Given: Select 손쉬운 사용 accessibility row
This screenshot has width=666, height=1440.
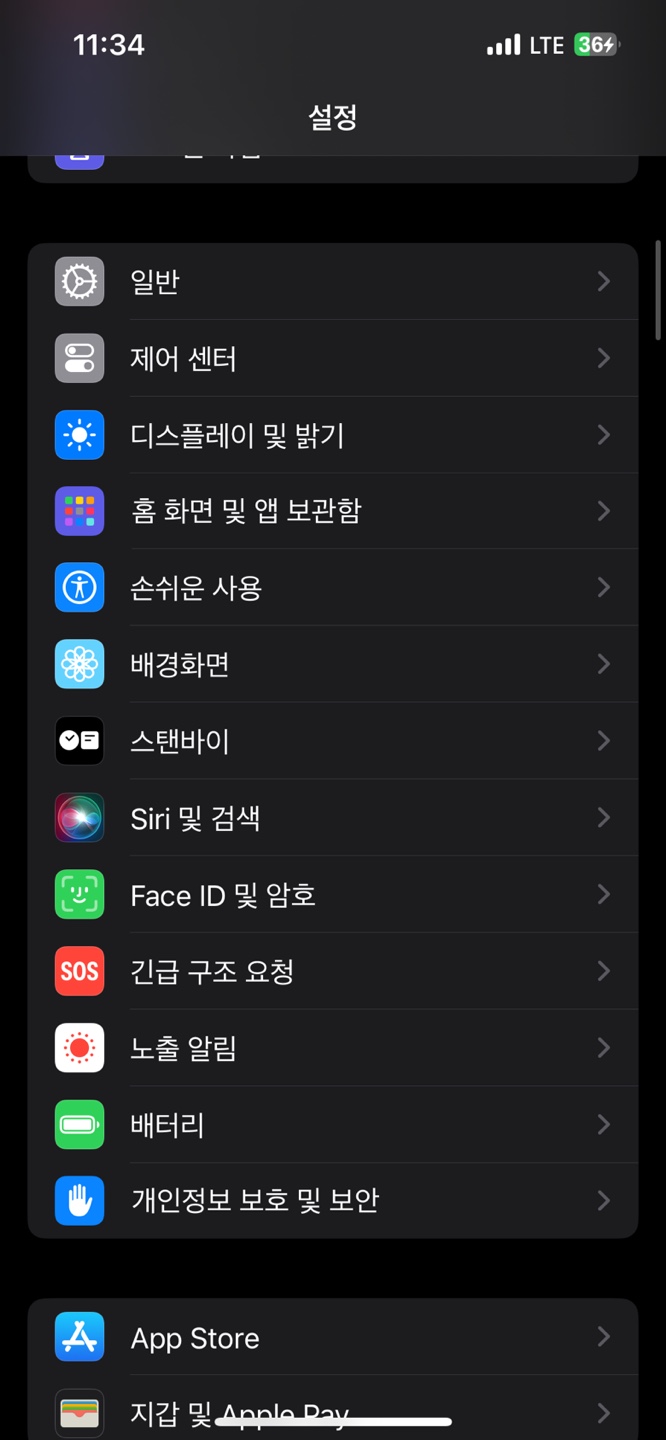Looking at the screenshot, I should coord(332,588).
